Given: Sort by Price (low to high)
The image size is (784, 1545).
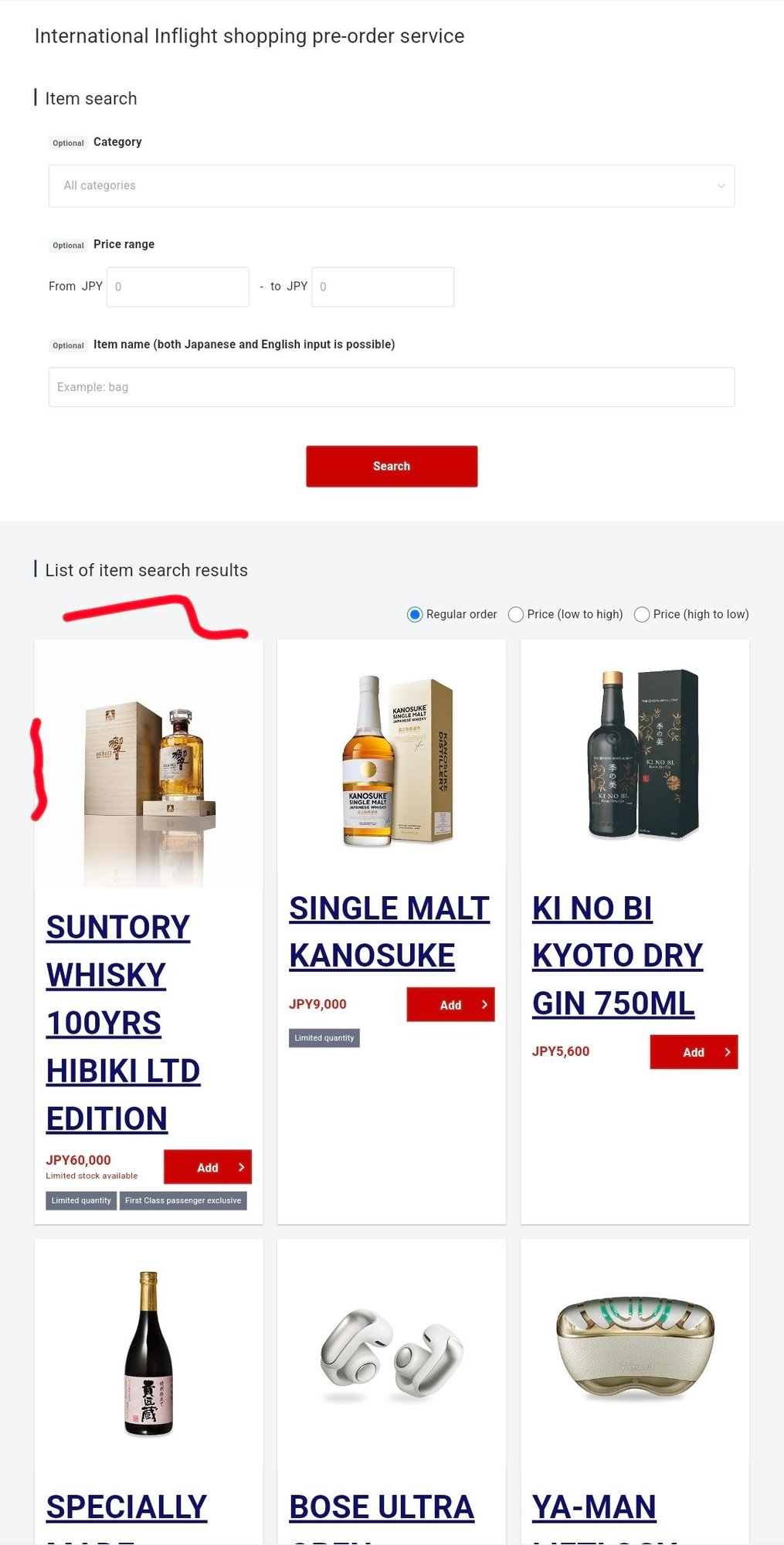Looking at the screenshot, I should pyautogui.click(x=516, y=614).
